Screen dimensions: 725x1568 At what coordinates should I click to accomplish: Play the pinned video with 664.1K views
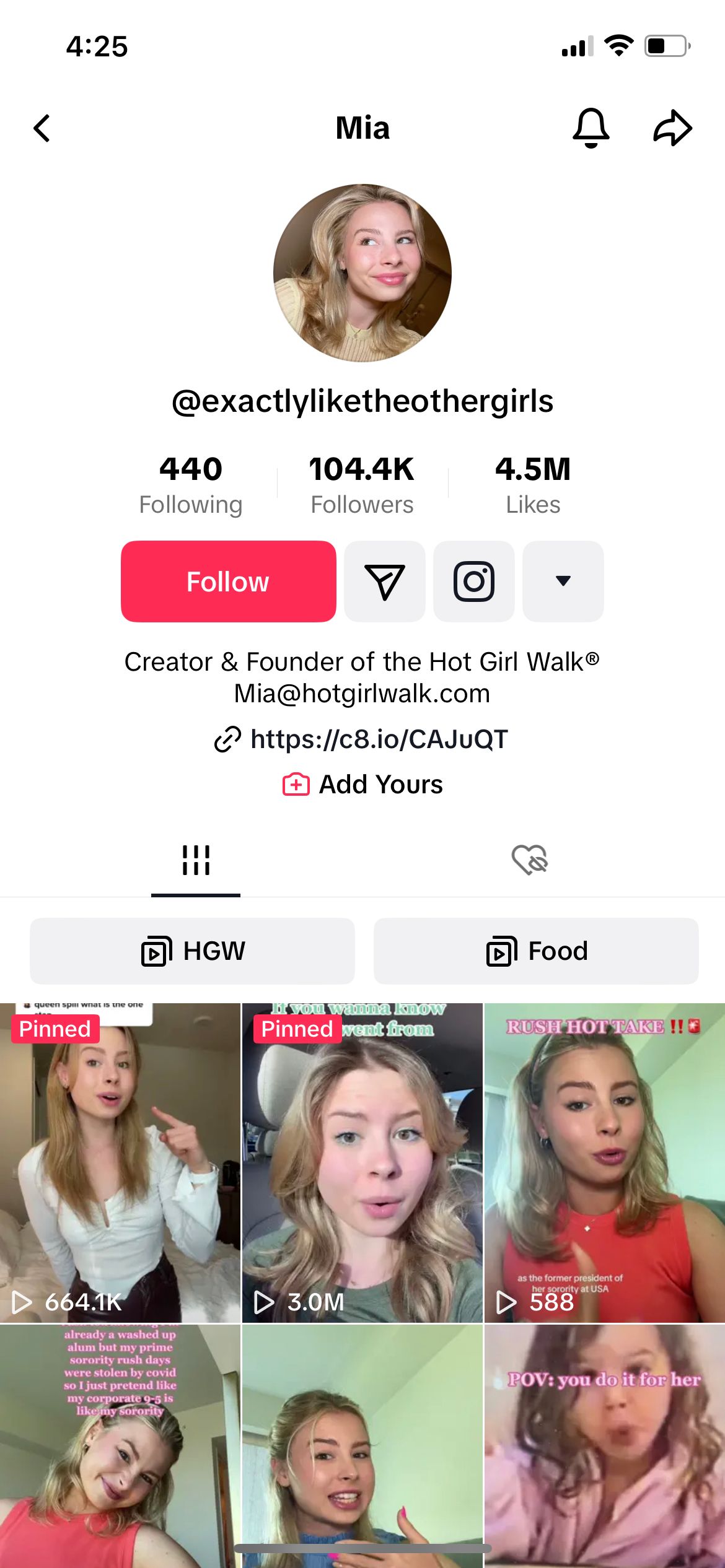coord(120,1162)
